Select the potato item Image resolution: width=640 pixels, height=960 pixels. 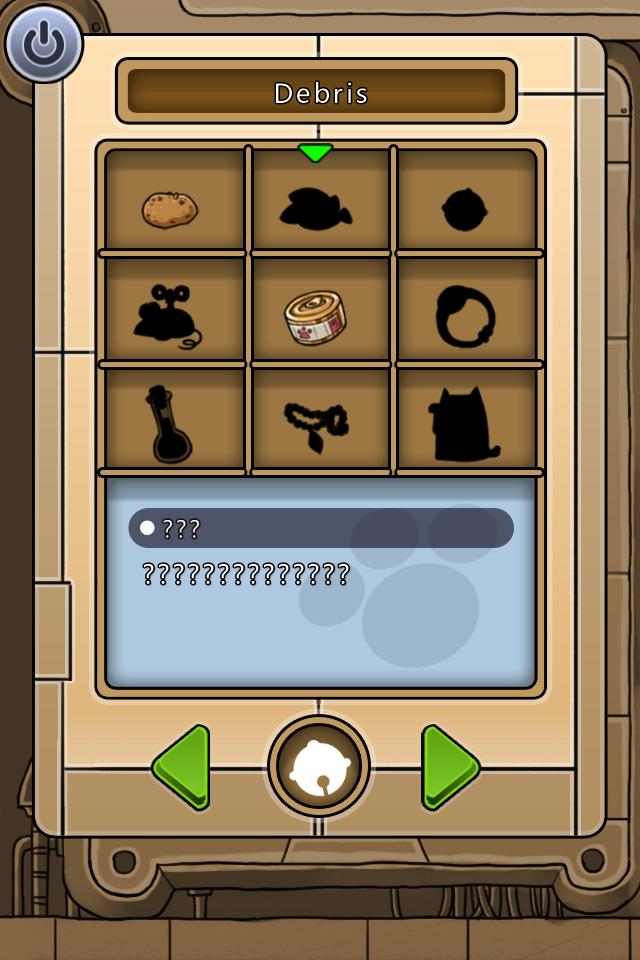coord(171,208)
